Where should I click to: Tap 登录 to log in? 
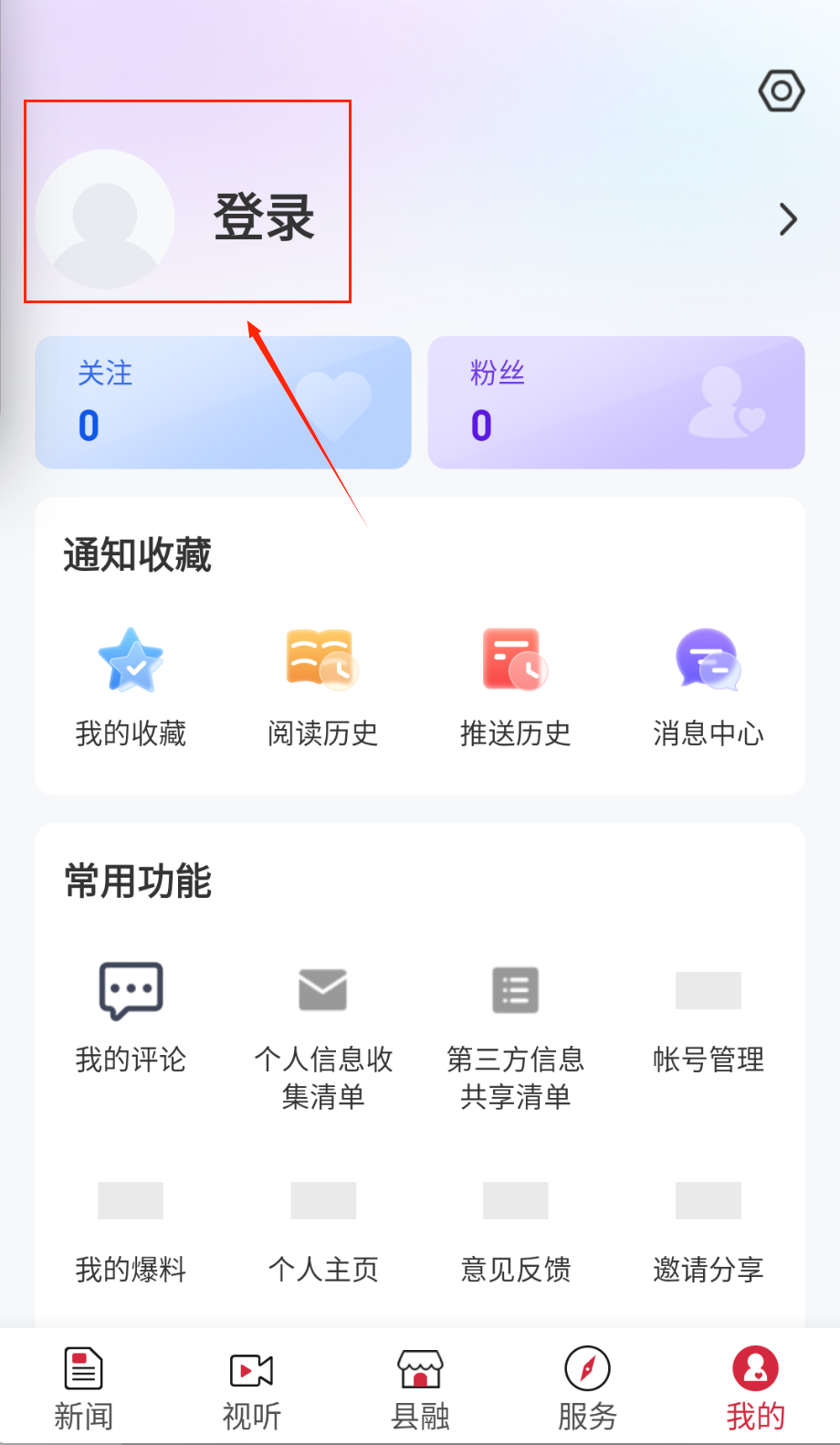[264, 217]
